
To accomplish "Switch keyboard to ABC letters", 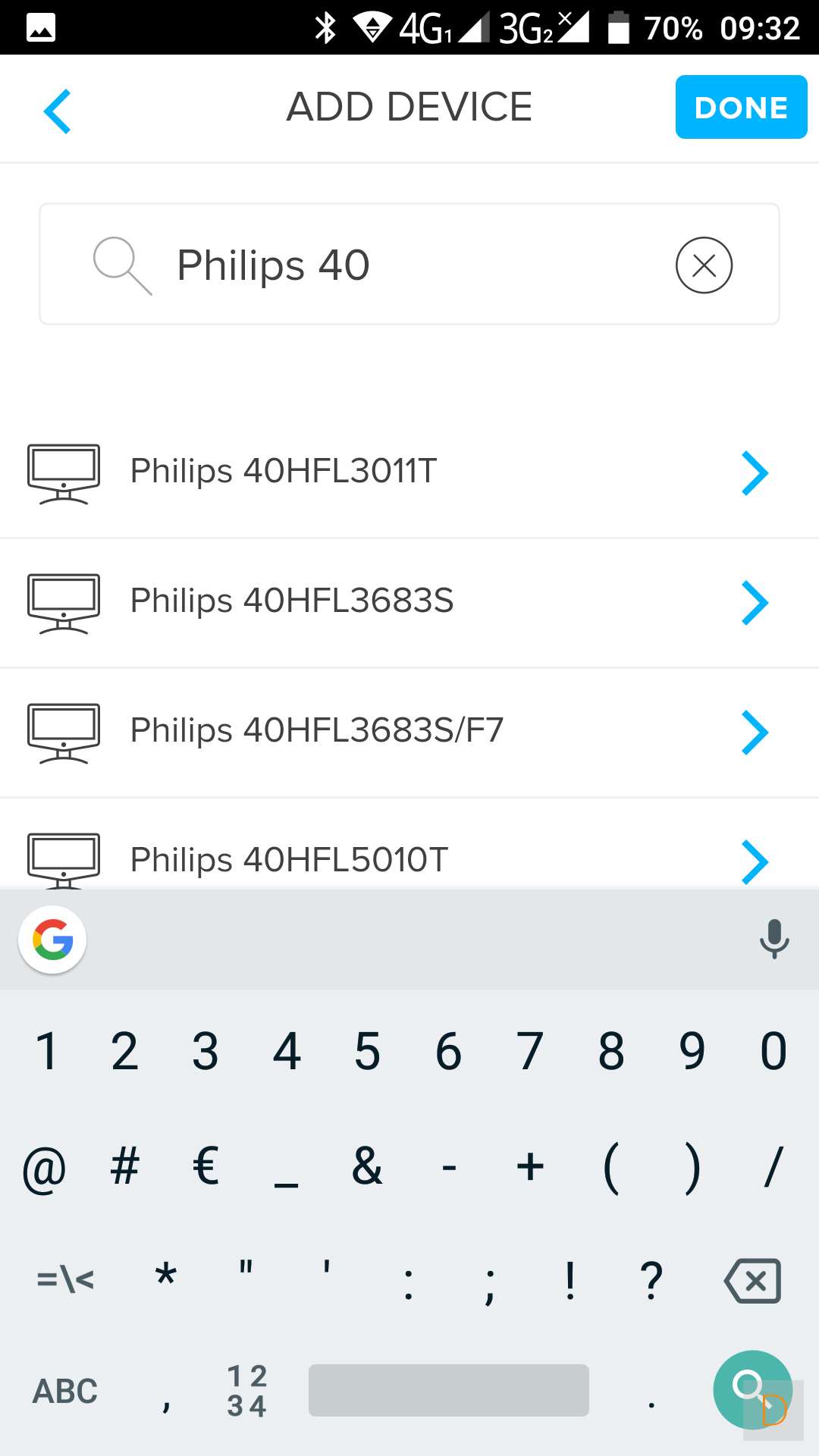I will click(65, 1392).
